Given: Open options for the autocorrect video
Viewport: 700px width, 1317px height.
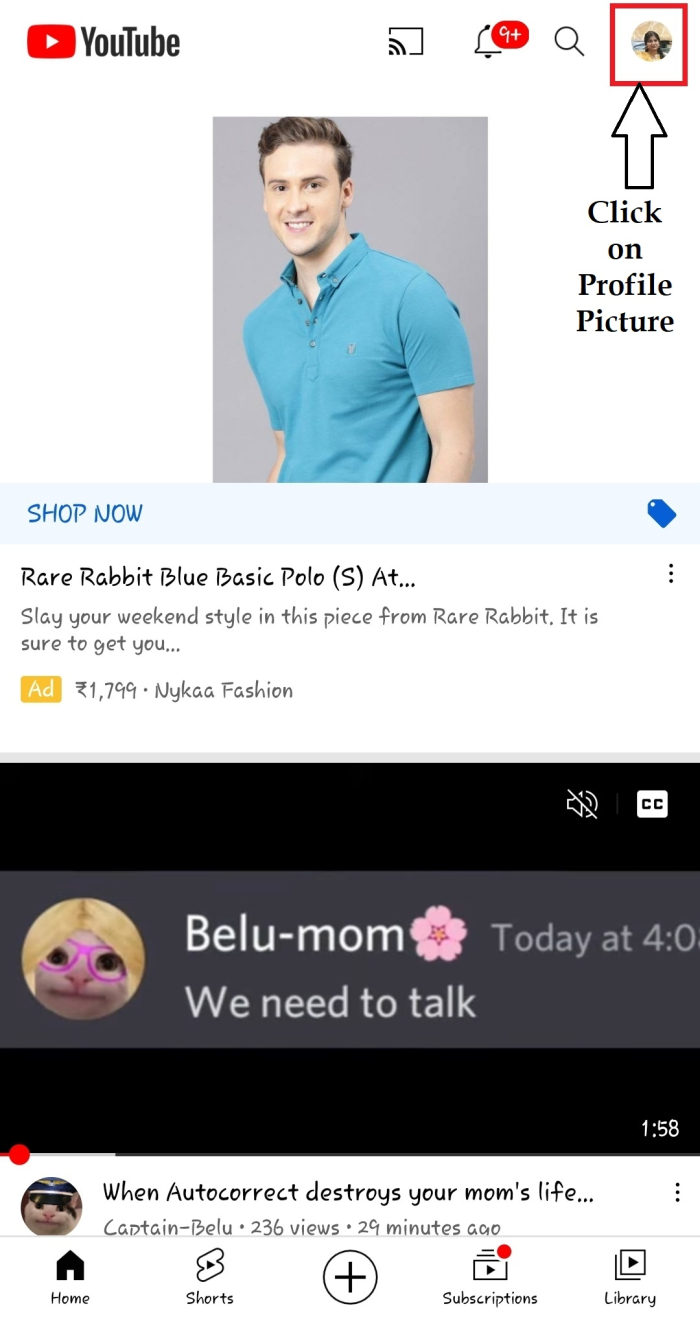Looking at the screenshot, I should tap(677, 1192).
